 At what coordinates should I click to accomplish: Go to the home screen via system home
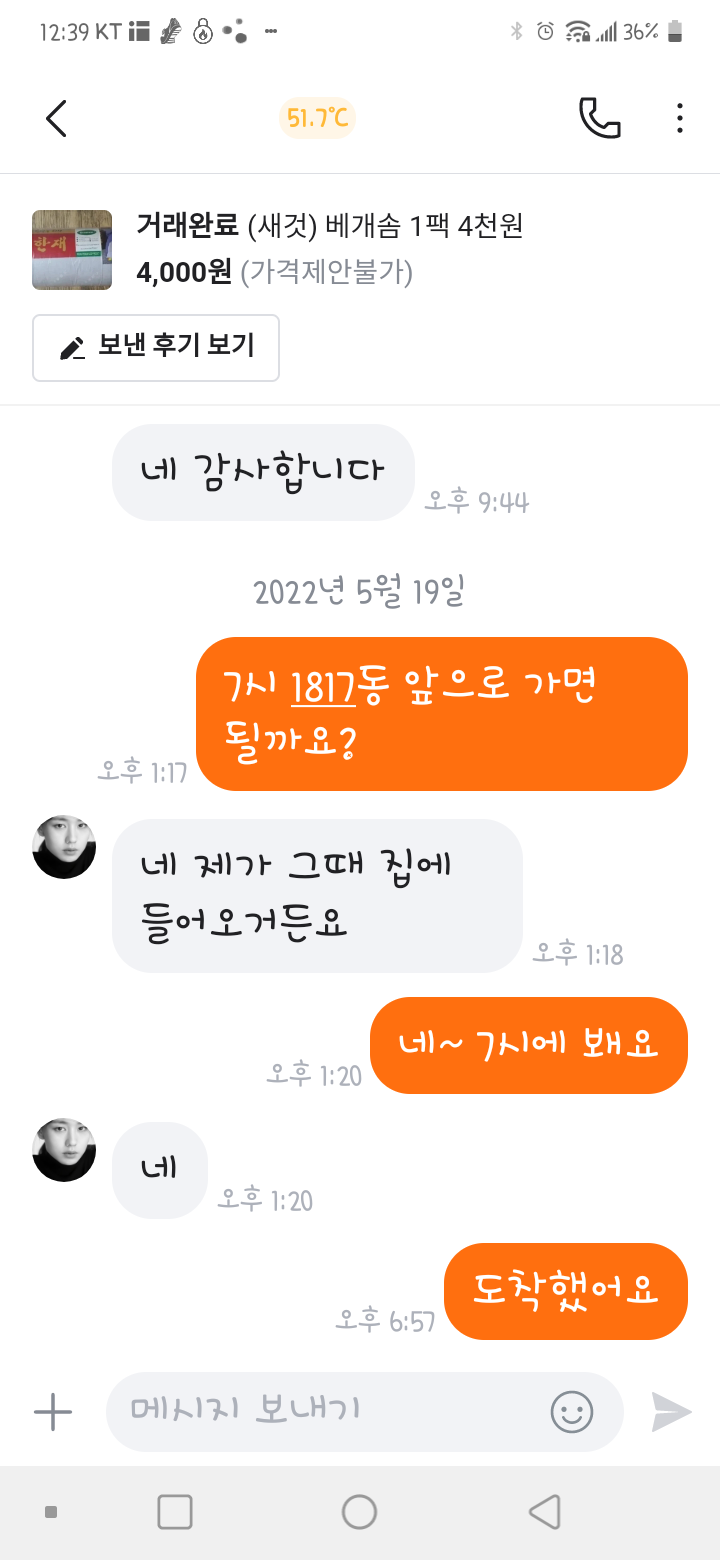pyautogui.click(x=359, y=1512)
